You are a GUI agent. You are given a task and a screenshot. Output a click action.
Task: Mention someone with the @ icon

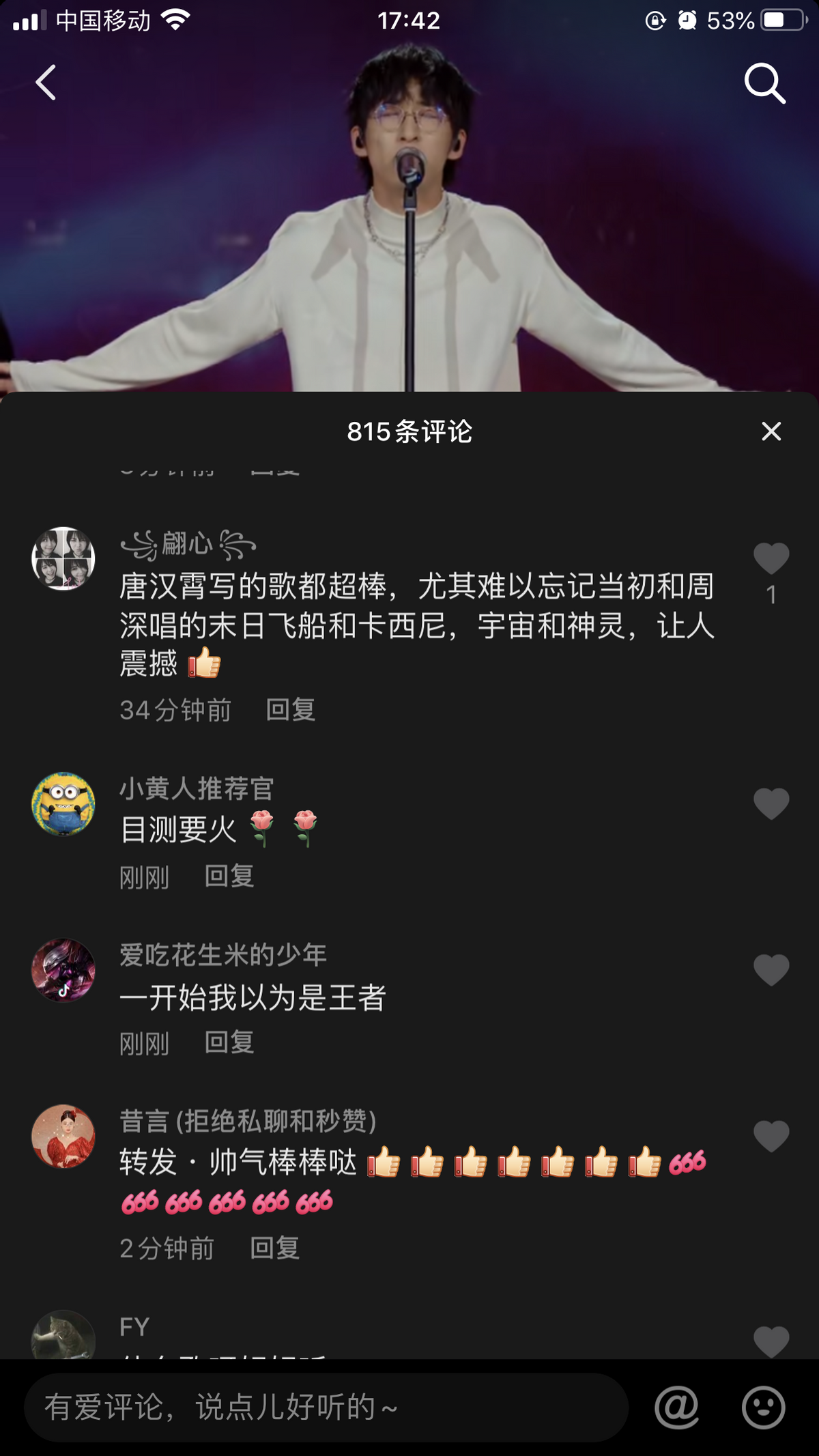(676, 1408)
